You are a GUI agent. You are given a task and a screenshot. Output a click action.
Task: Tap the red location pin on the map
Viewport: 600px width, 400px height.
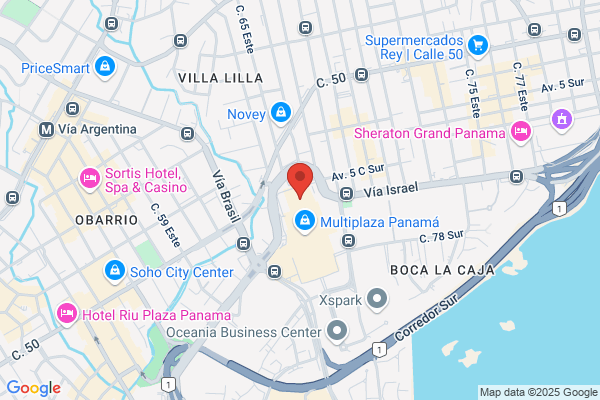[300, 180]
